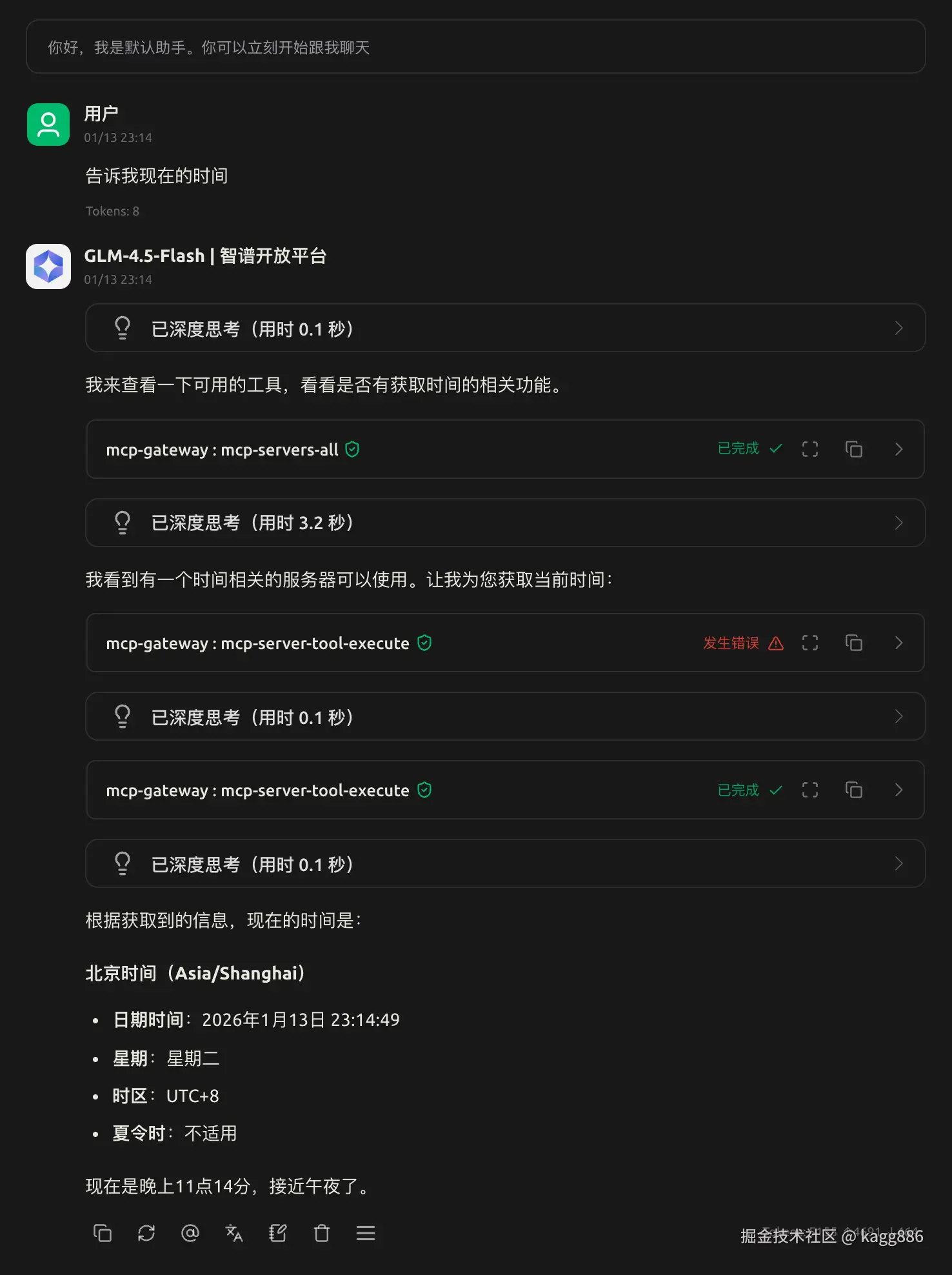The width and height of the screenshot is (952, 1275).
Task: Expand the failed mcp-server-tool-execute card
Action: (x=898, y=643)
